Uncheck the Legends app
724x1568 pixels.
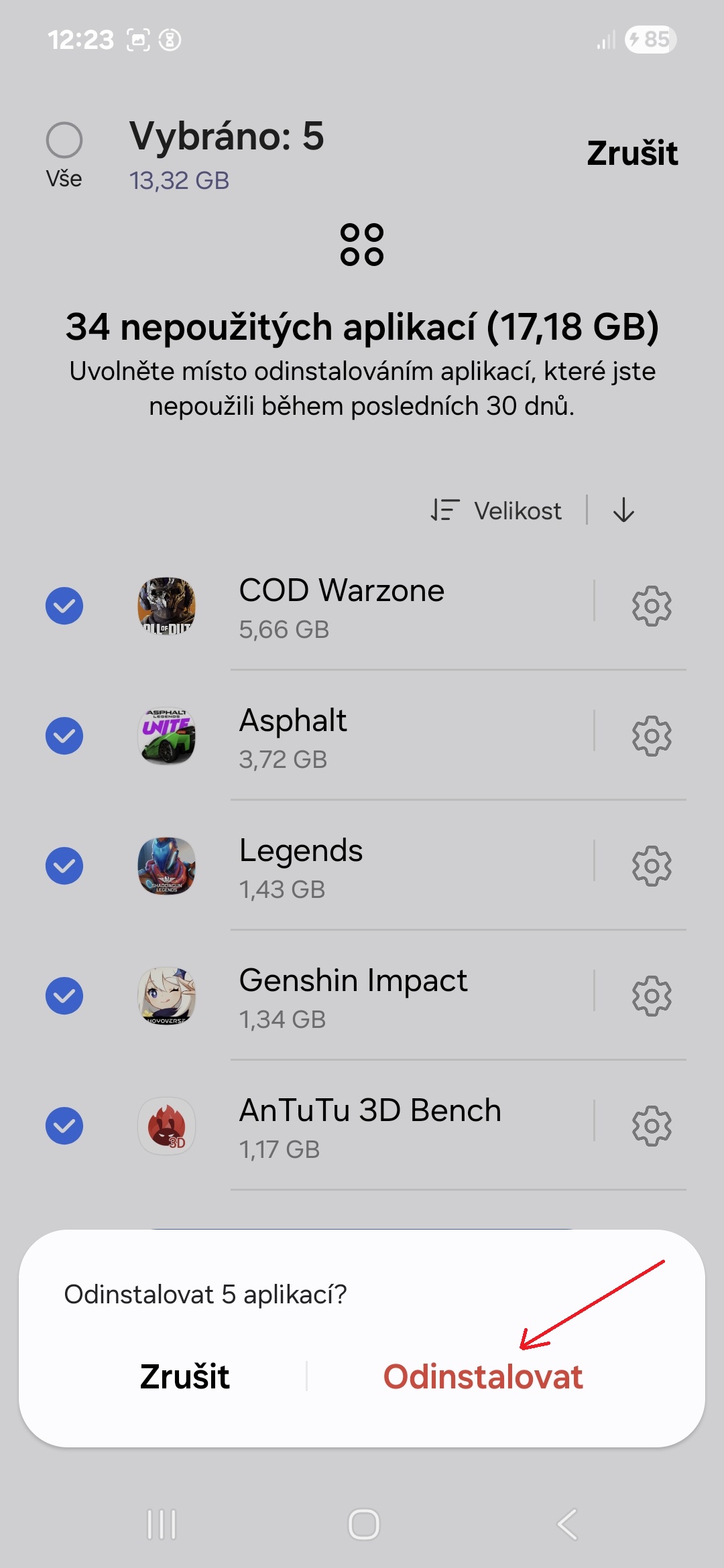64,866
